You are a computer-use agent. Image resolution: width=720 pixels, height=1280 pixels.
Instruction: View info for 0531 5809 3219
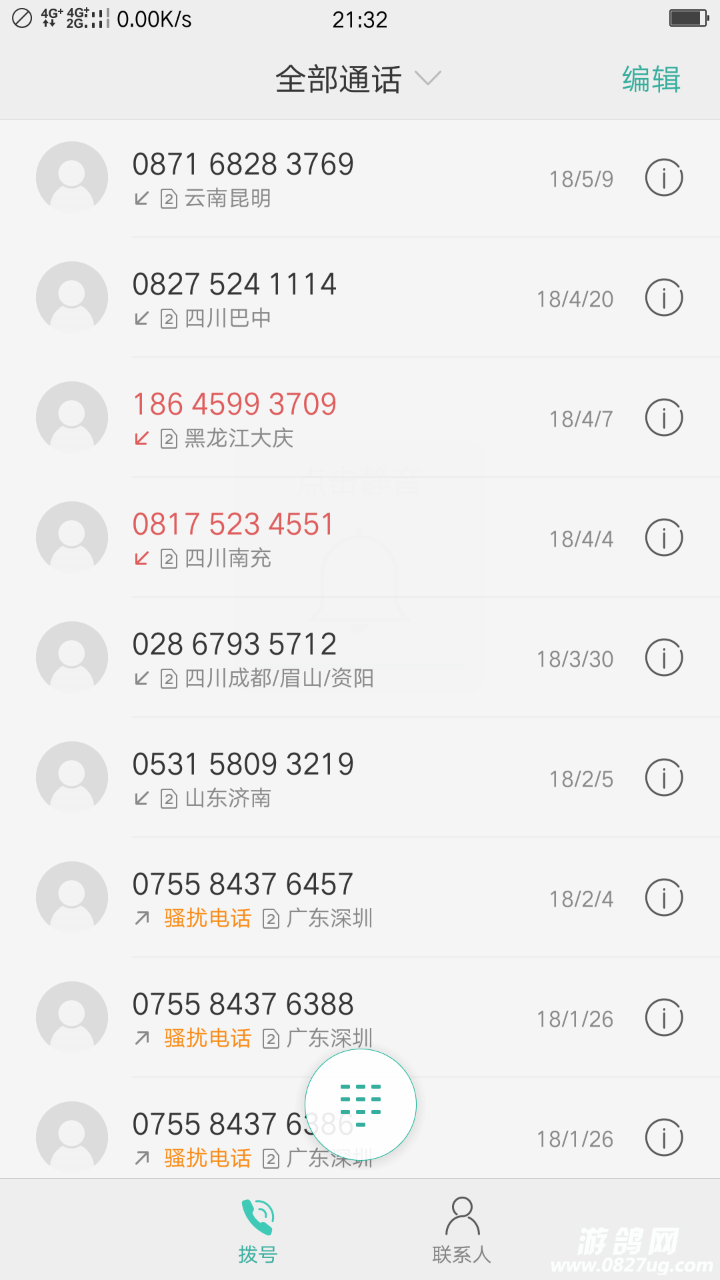click(x=663, y=778)
